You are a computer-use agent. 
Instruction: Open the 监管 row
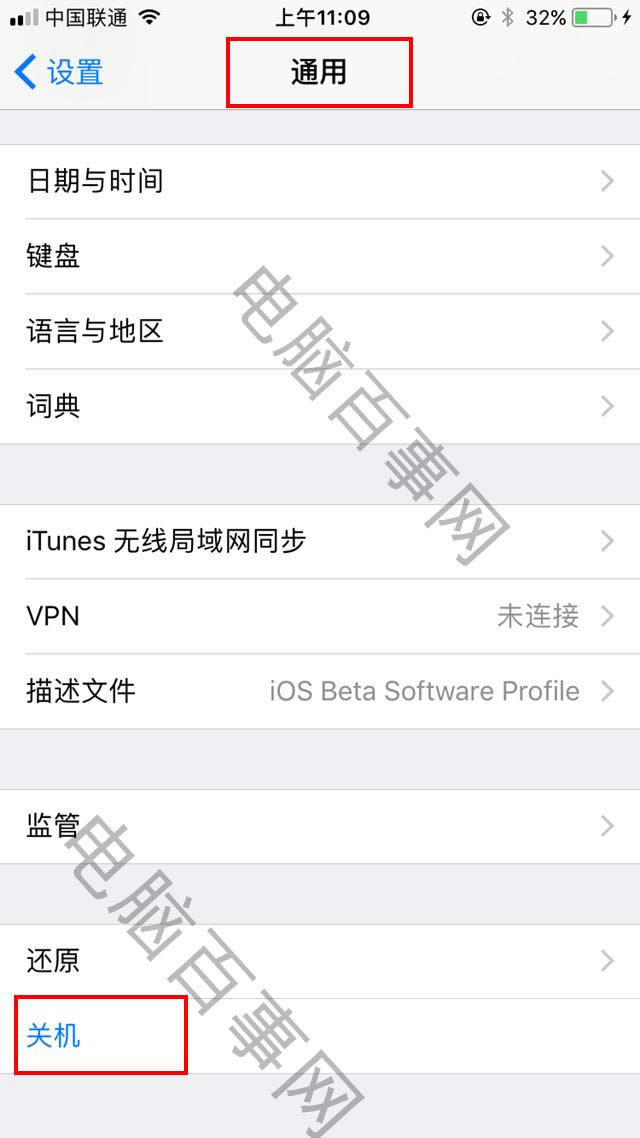pyautogui.click(x=320, y=826)
